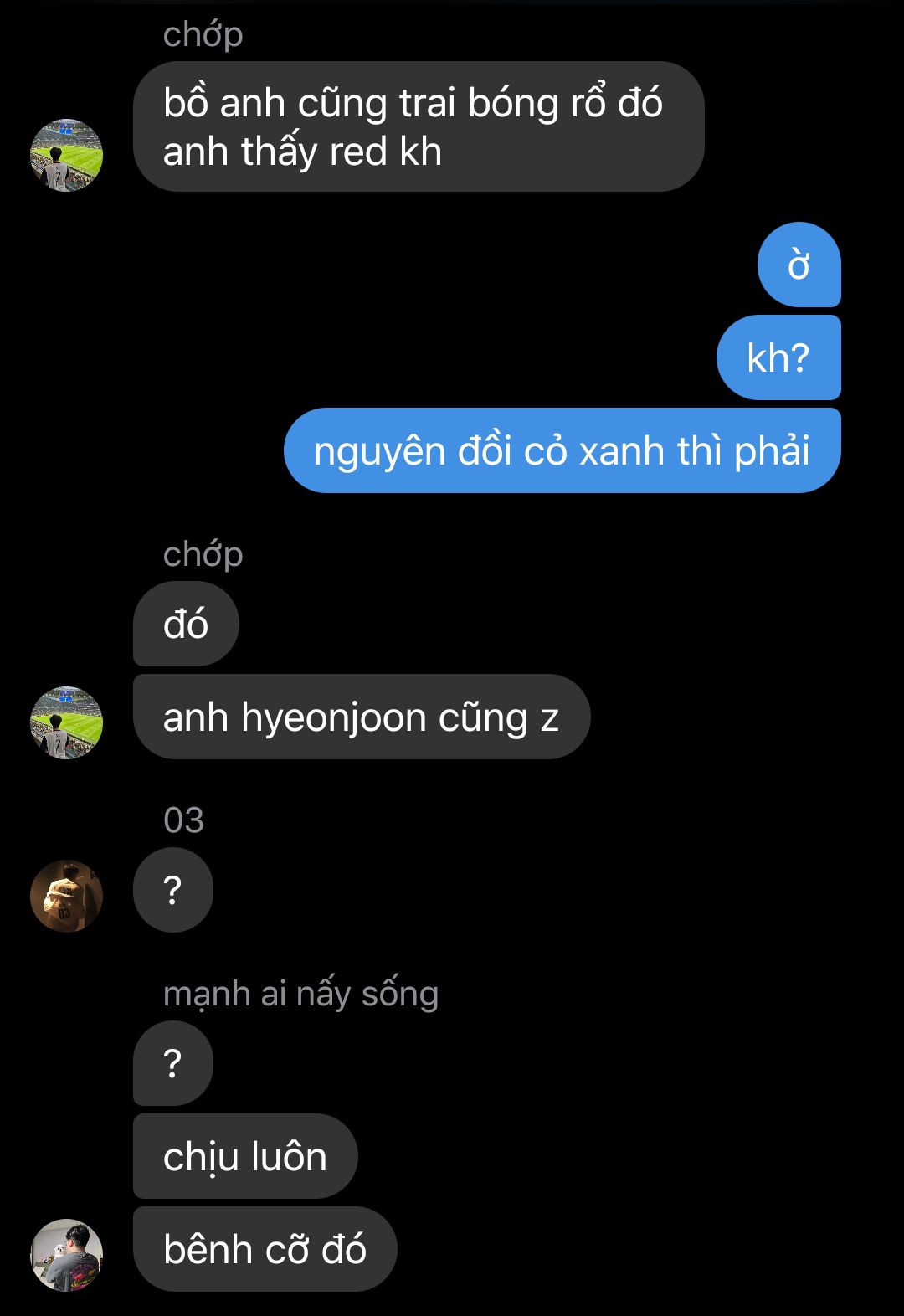Open chớp's avatar beside the 'red kh' message
This screenshot has height=1316, width=904.
coord(66,155)
